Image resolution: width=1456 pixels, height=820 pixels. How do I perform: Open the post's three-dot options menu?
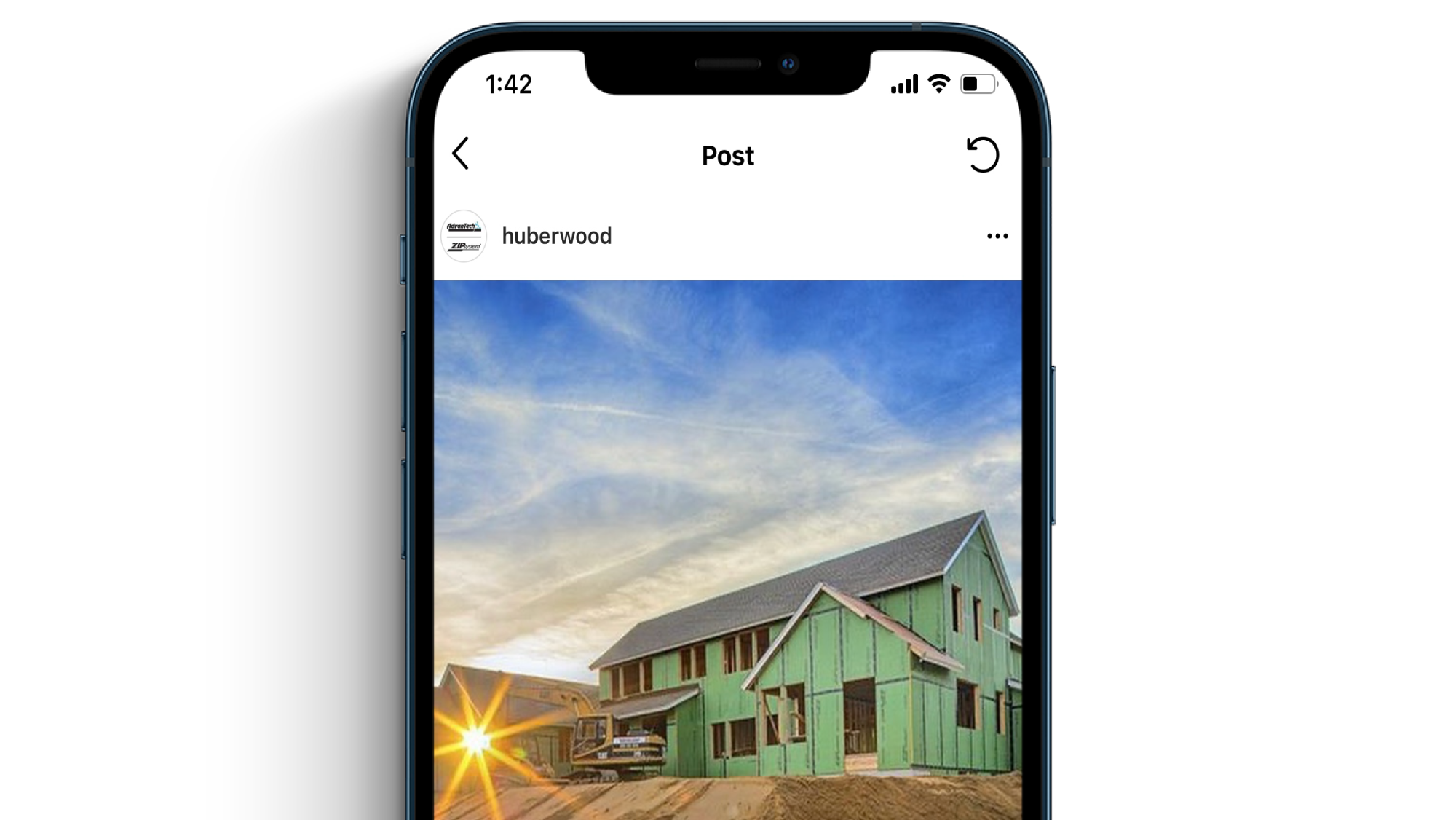pos(997,236)
